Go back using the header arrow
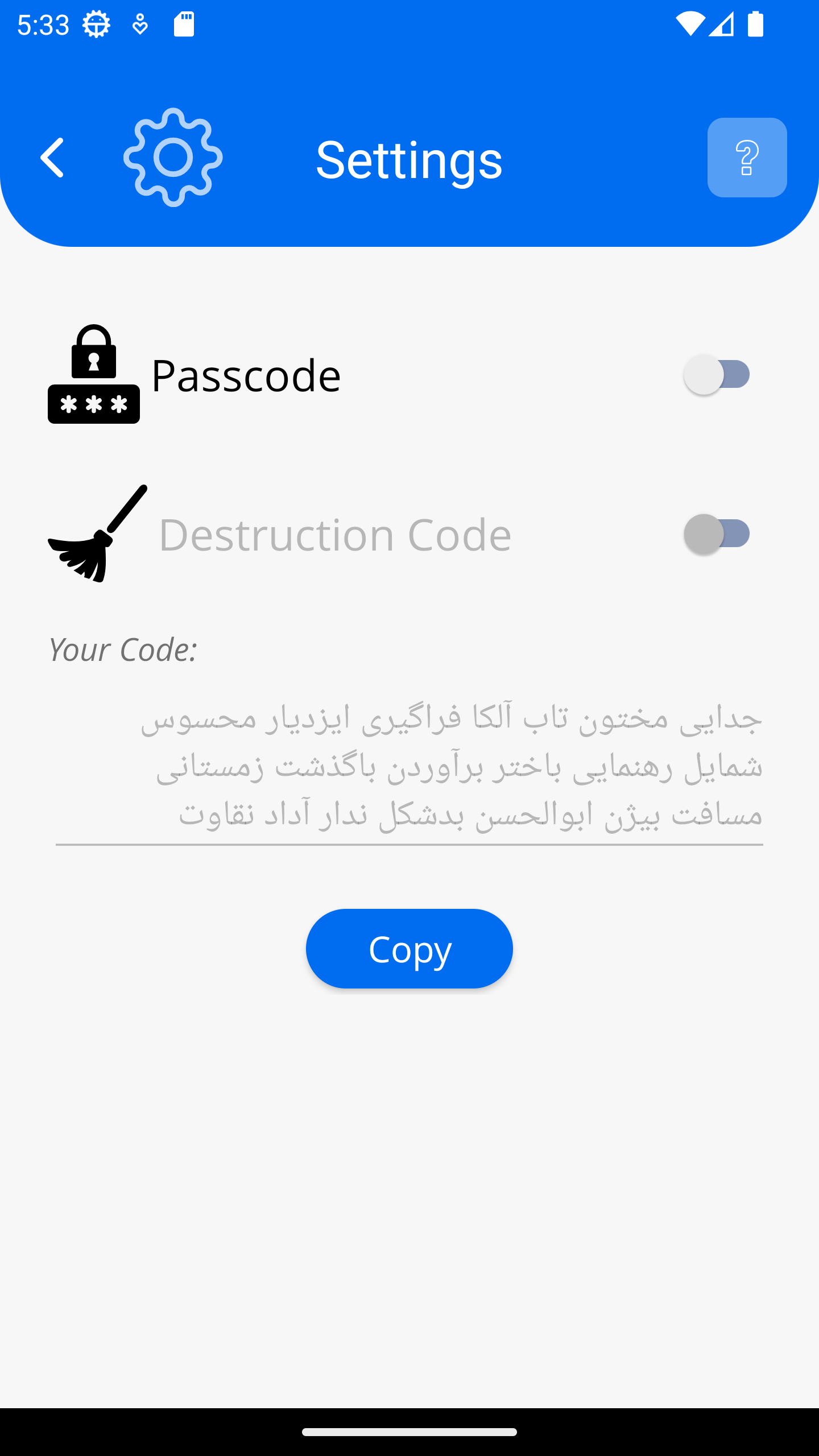The width and height of the screenshot is (819, 1456). point(52,158)
